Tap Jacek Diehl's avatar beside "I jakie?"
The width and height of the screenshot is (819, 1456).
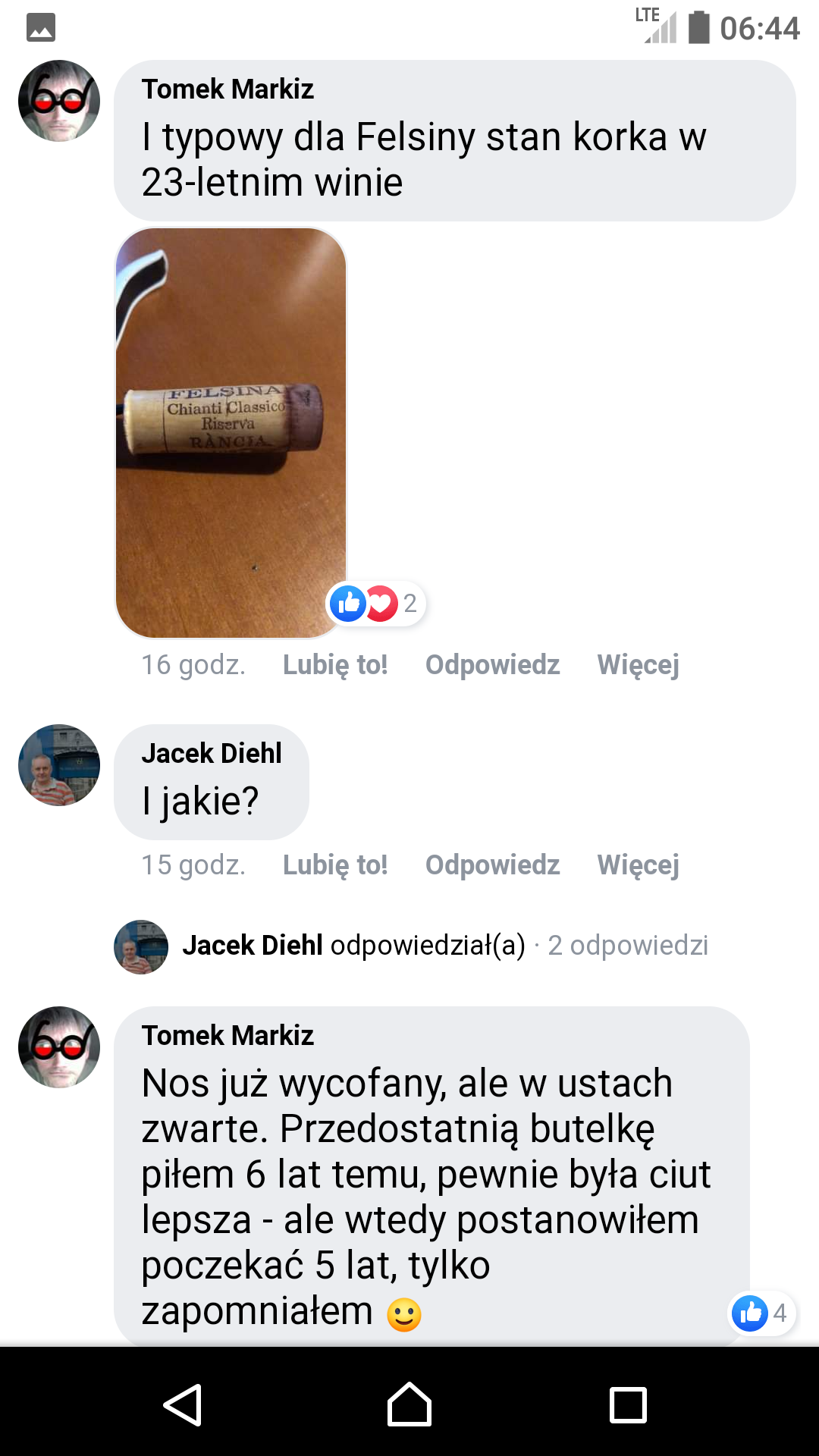click(x=59, y=765)
